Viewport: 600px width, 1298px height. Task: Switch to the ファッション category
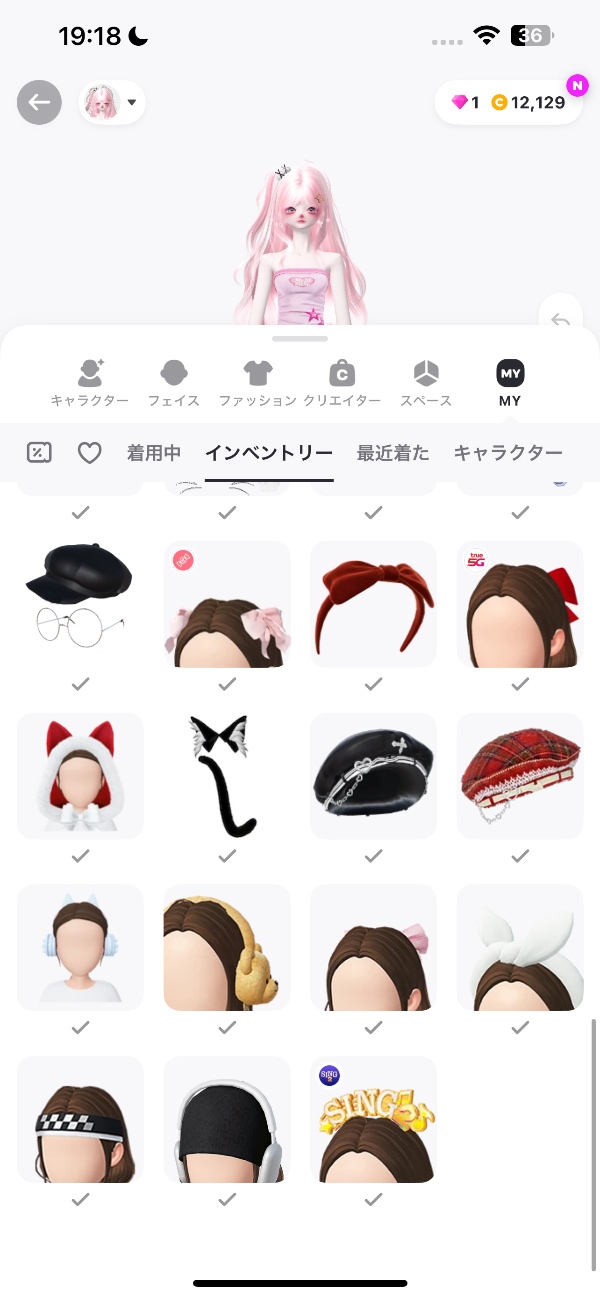pos(258,383)
